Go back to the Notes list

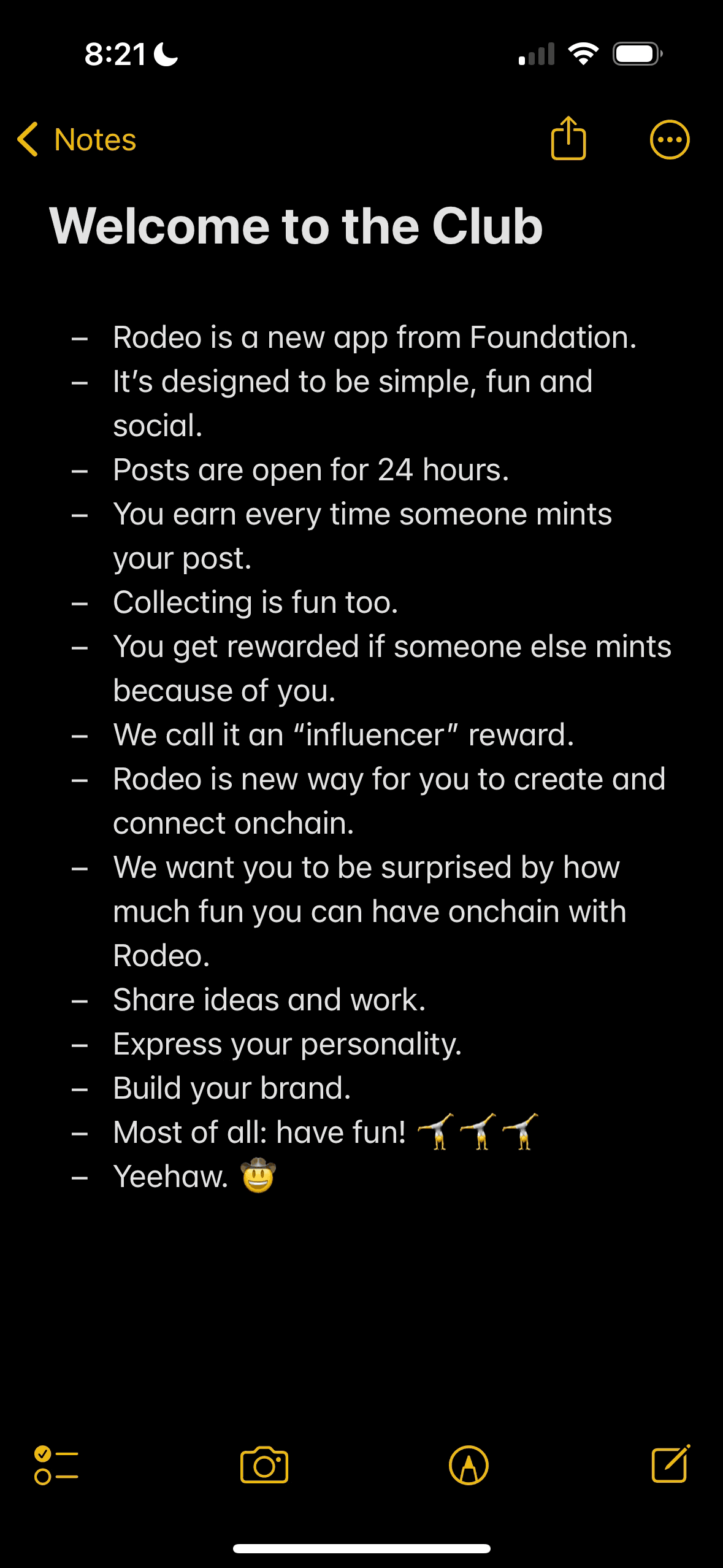(77, 140)
